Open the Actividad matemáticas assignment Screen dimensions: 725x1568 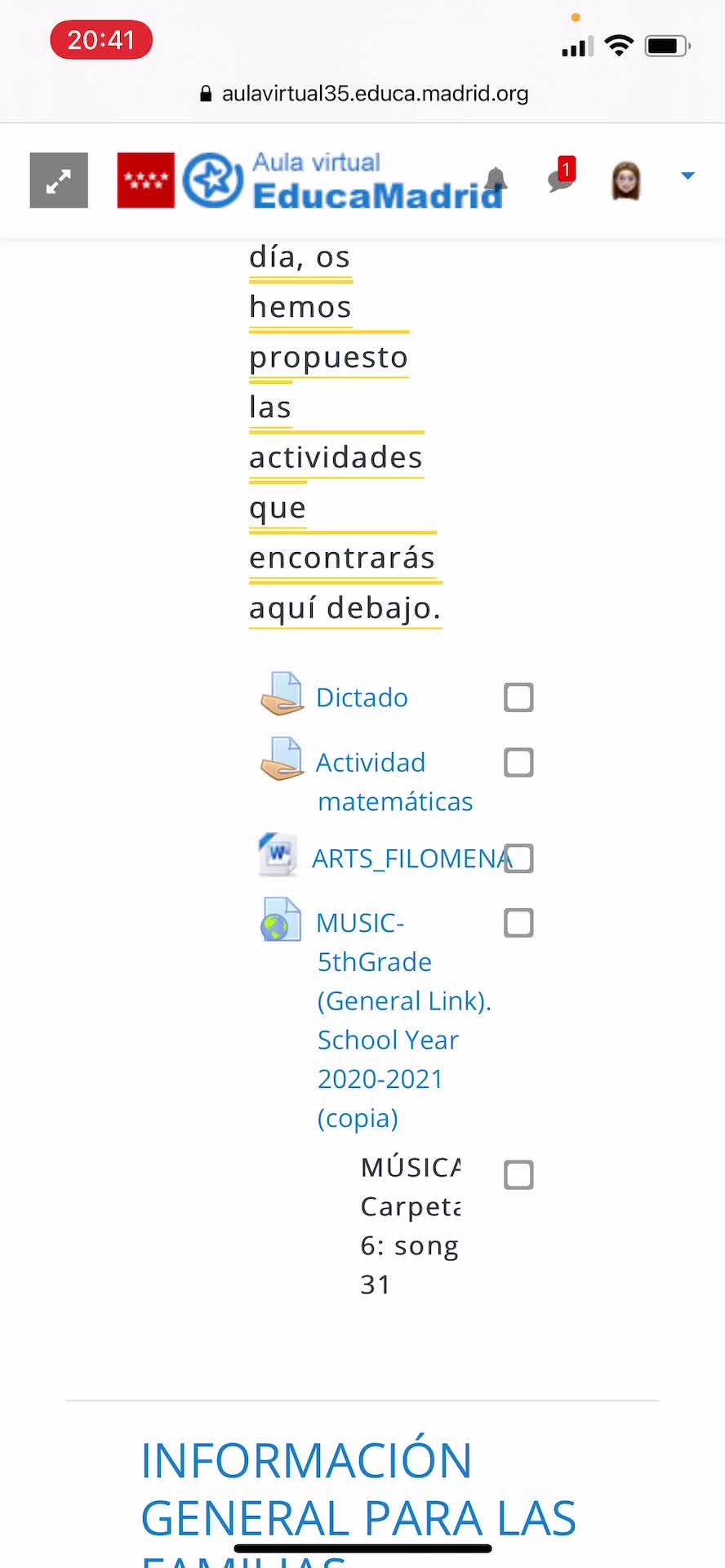point(370,763)
